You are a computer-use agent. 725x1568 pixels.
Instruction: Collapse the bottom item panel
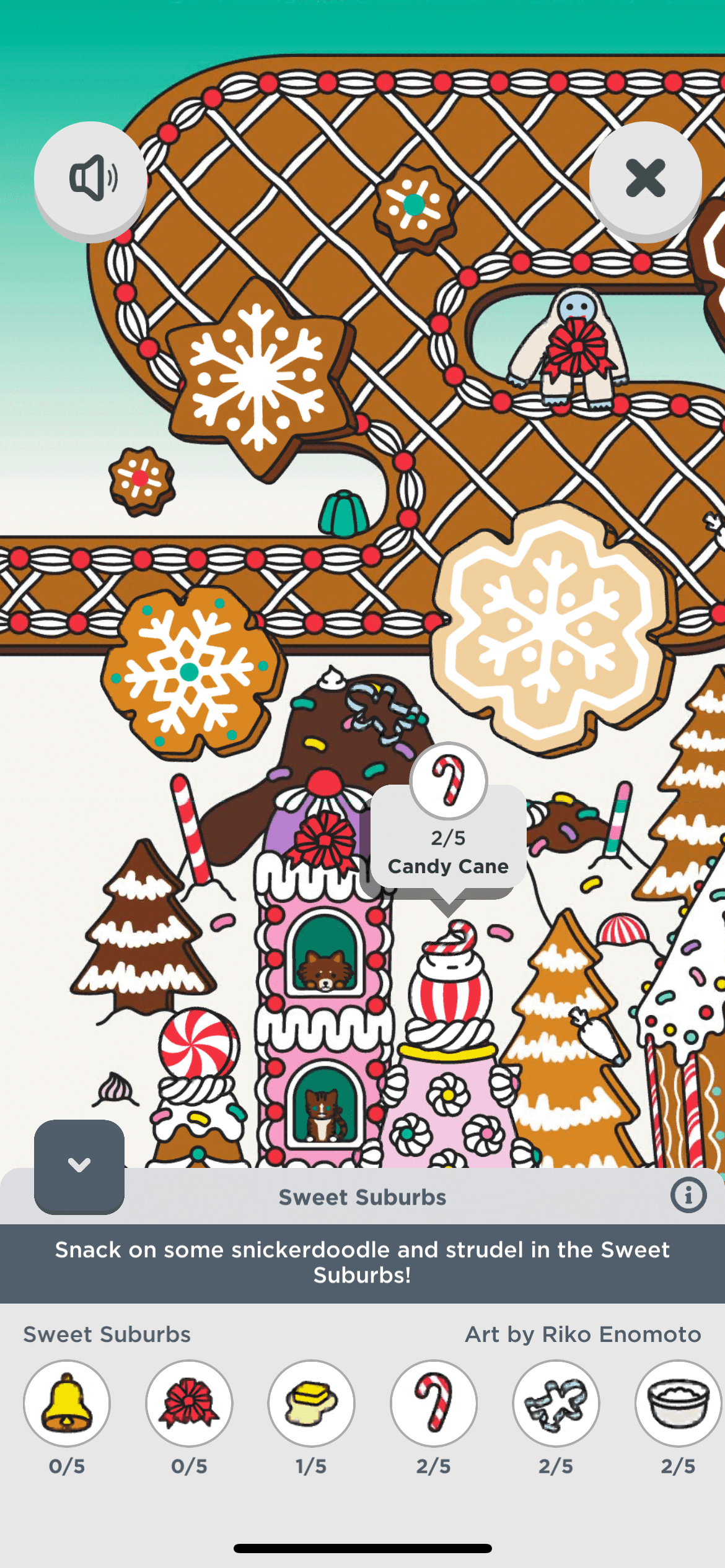coord(79,1165)
